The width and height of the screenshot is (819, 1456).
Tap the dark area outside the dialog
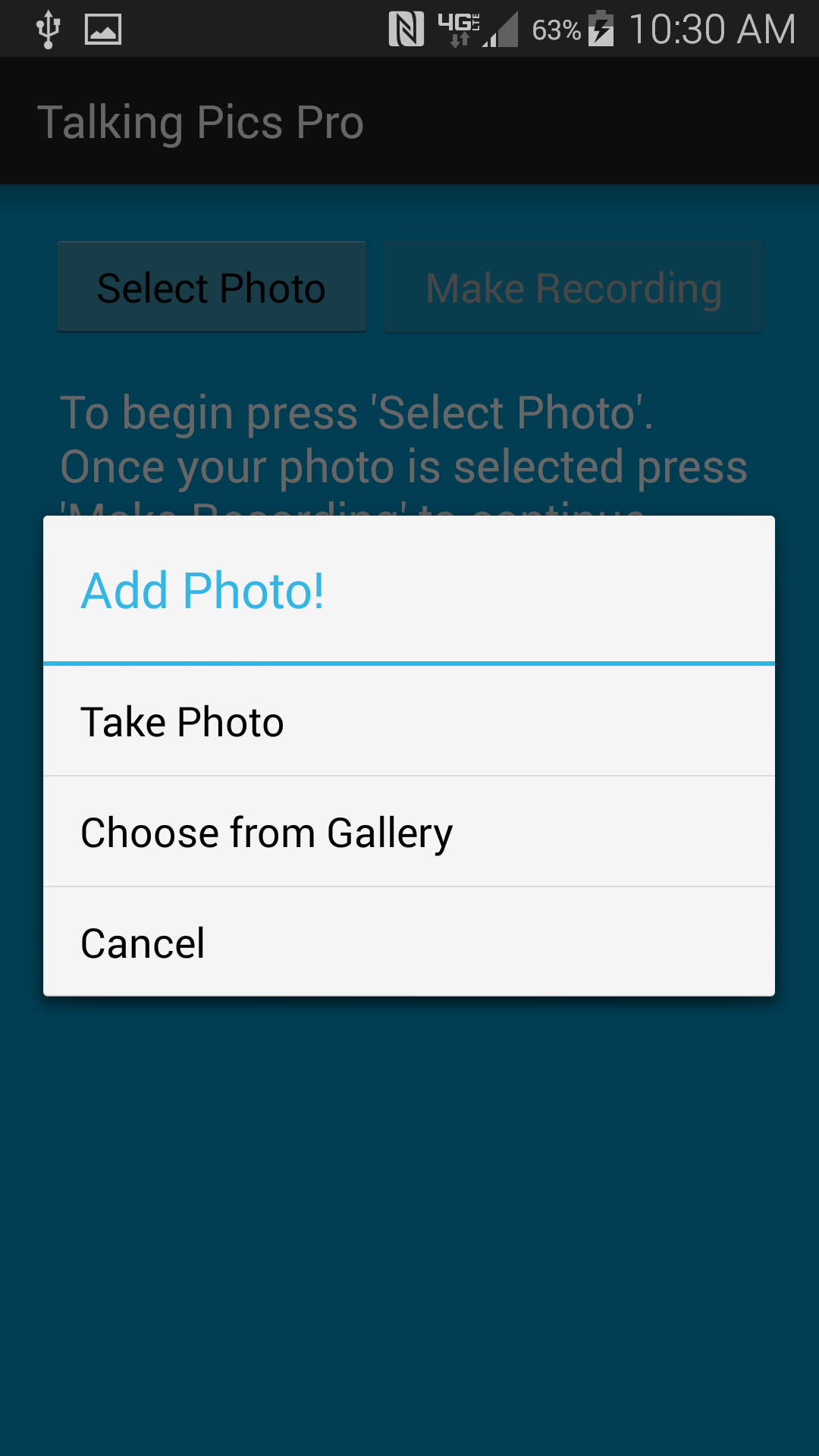(409, 1213)
